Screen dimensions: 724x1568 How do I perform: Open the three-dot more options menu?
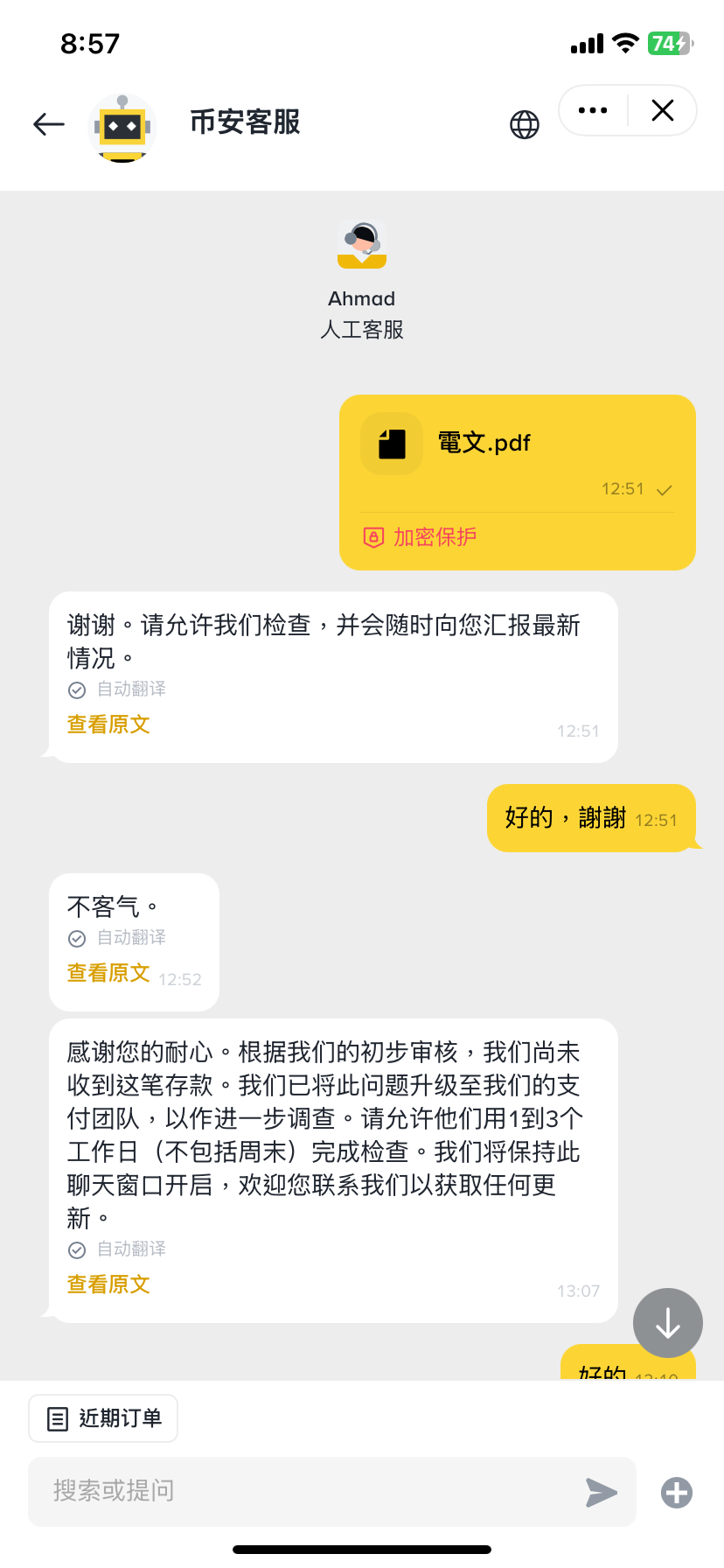pyautogui.click(x=593, y=110)
